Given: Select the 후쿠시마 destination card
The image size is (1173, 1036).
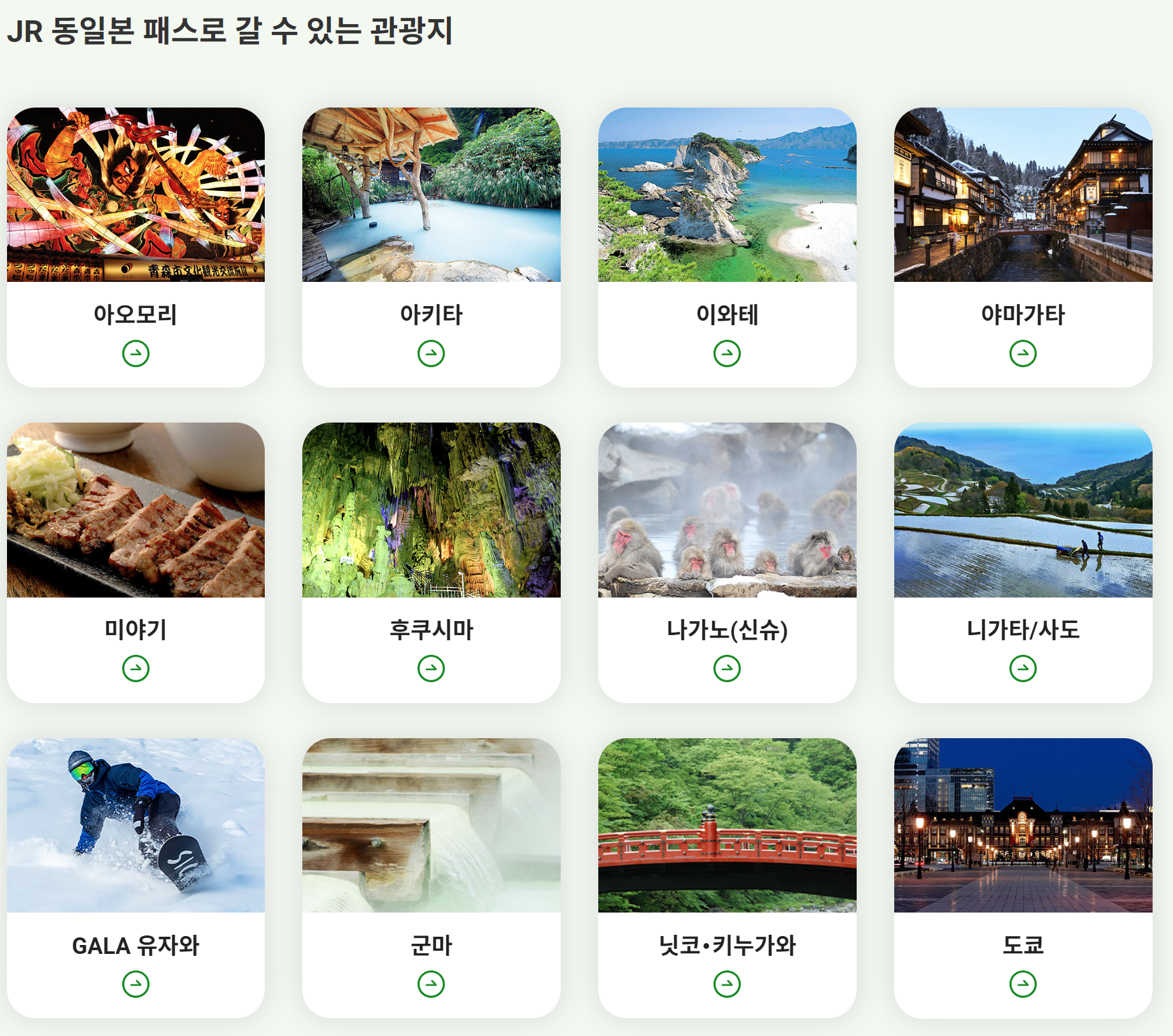Looking at the screenshot, I should pyautogui.click(x=432, y=563).
